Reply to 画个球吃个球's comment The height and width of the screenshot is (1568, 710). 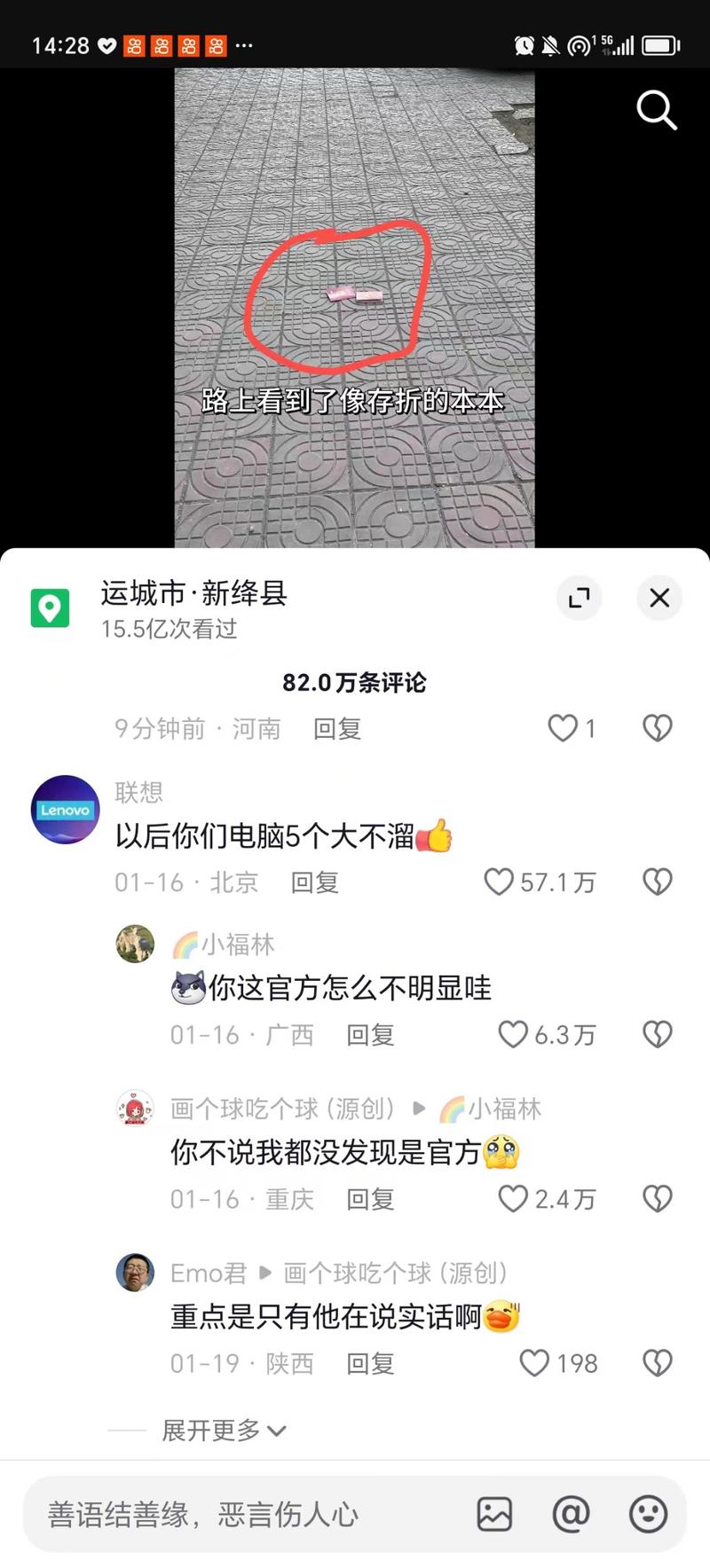(x=370, y=1200)
